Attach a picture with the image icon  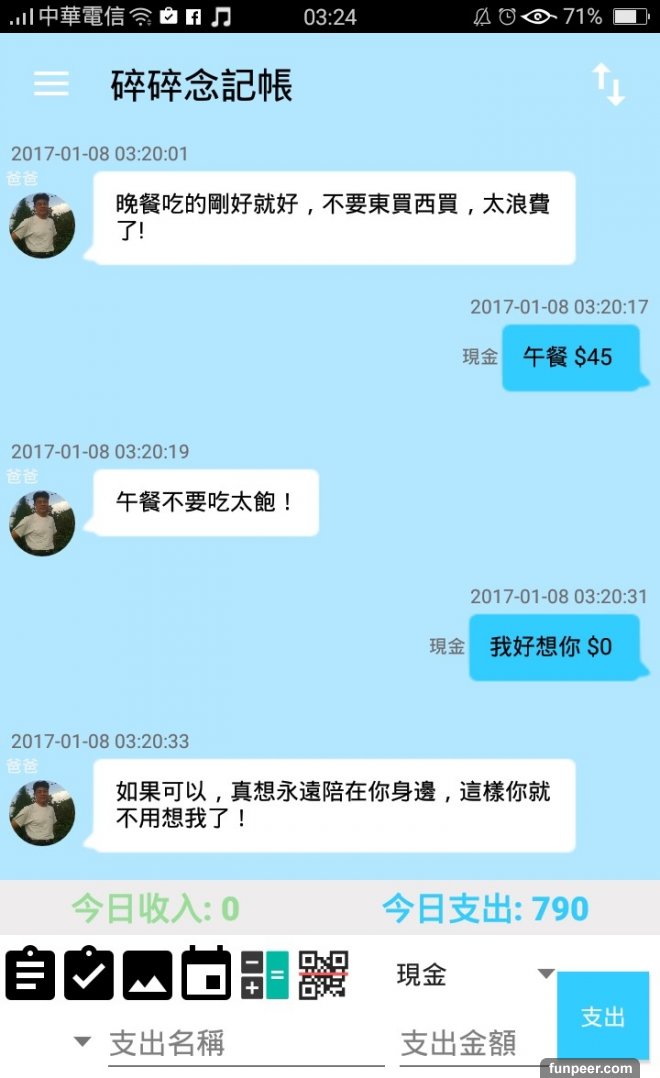(x=147, y=974)
